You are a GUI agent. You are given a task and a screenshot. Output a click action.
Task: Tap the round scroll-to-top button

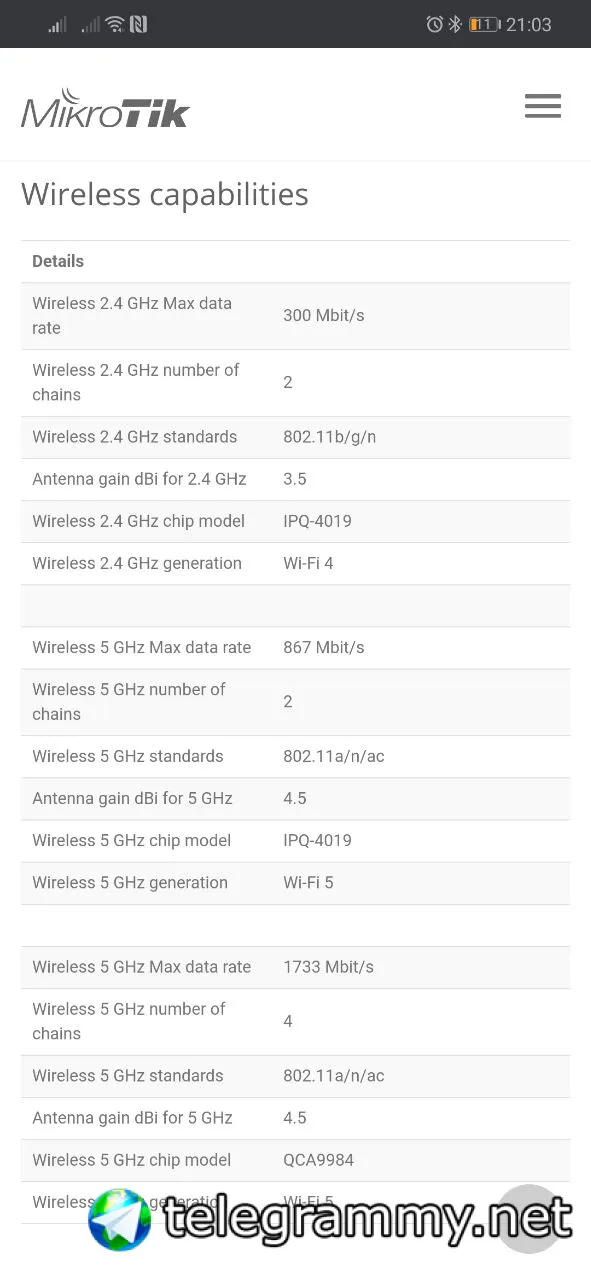(529, 1218)
